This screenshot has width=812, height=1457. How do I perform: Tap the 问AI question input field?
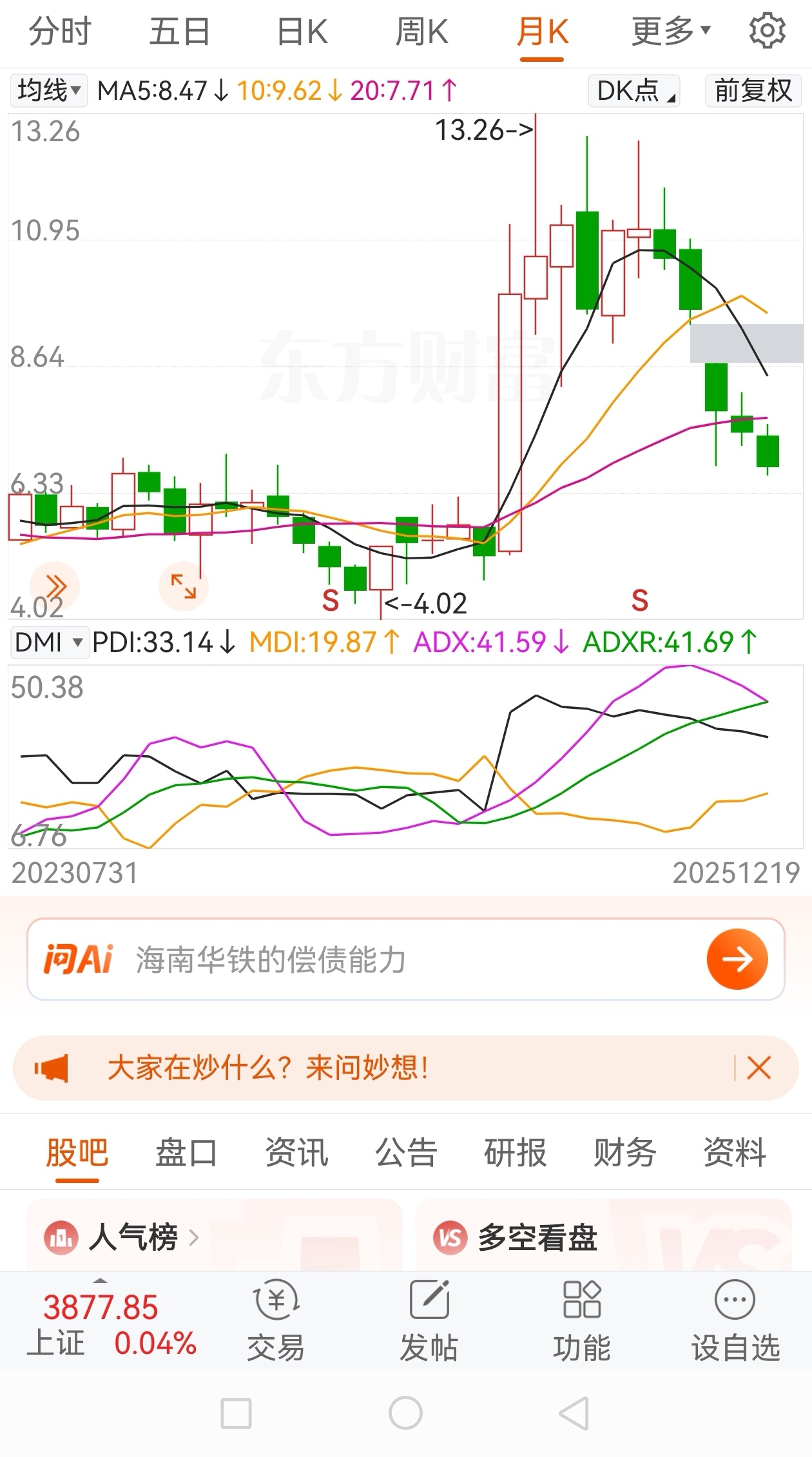(406, 959)
